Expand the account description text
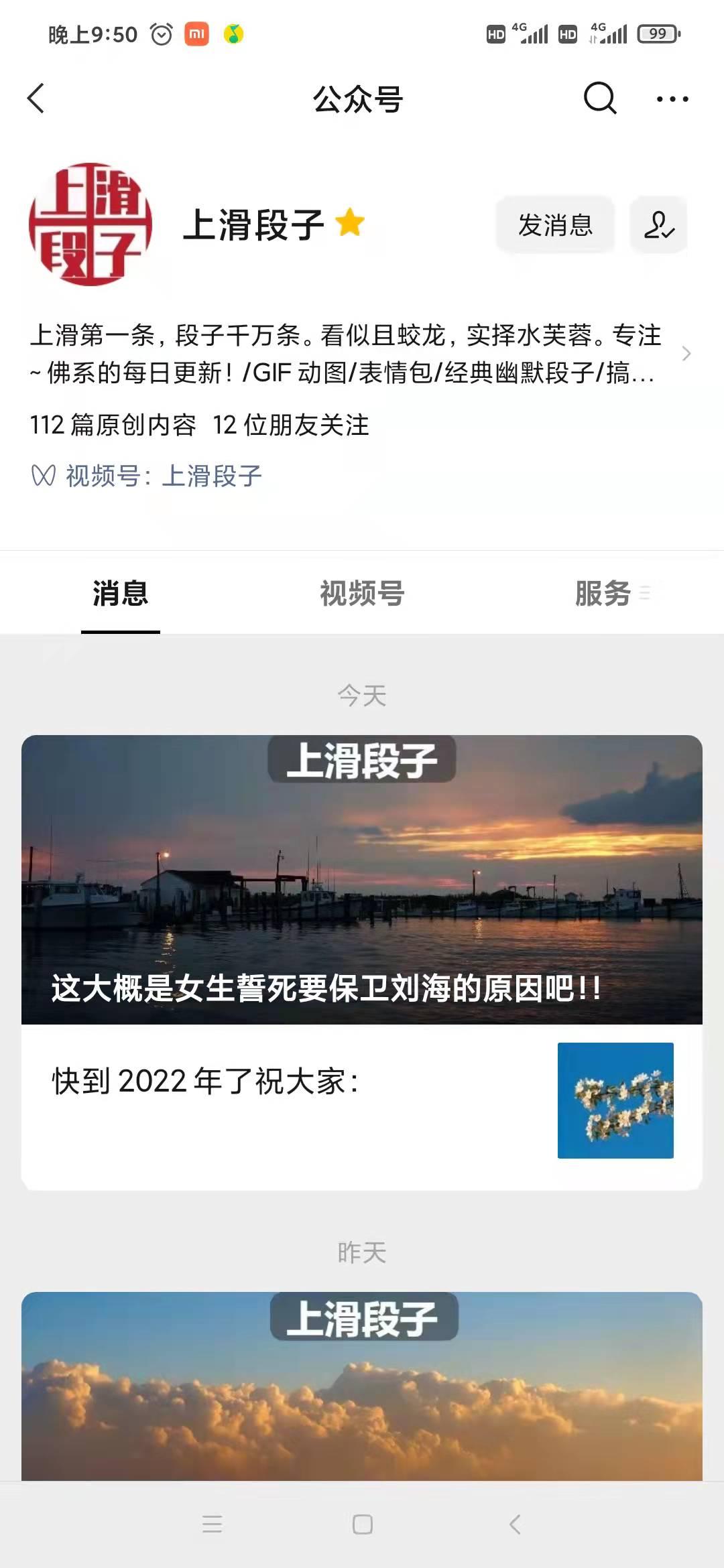Screen dimensions: 724x1568 pyautogui.click(x=685, y=354)
